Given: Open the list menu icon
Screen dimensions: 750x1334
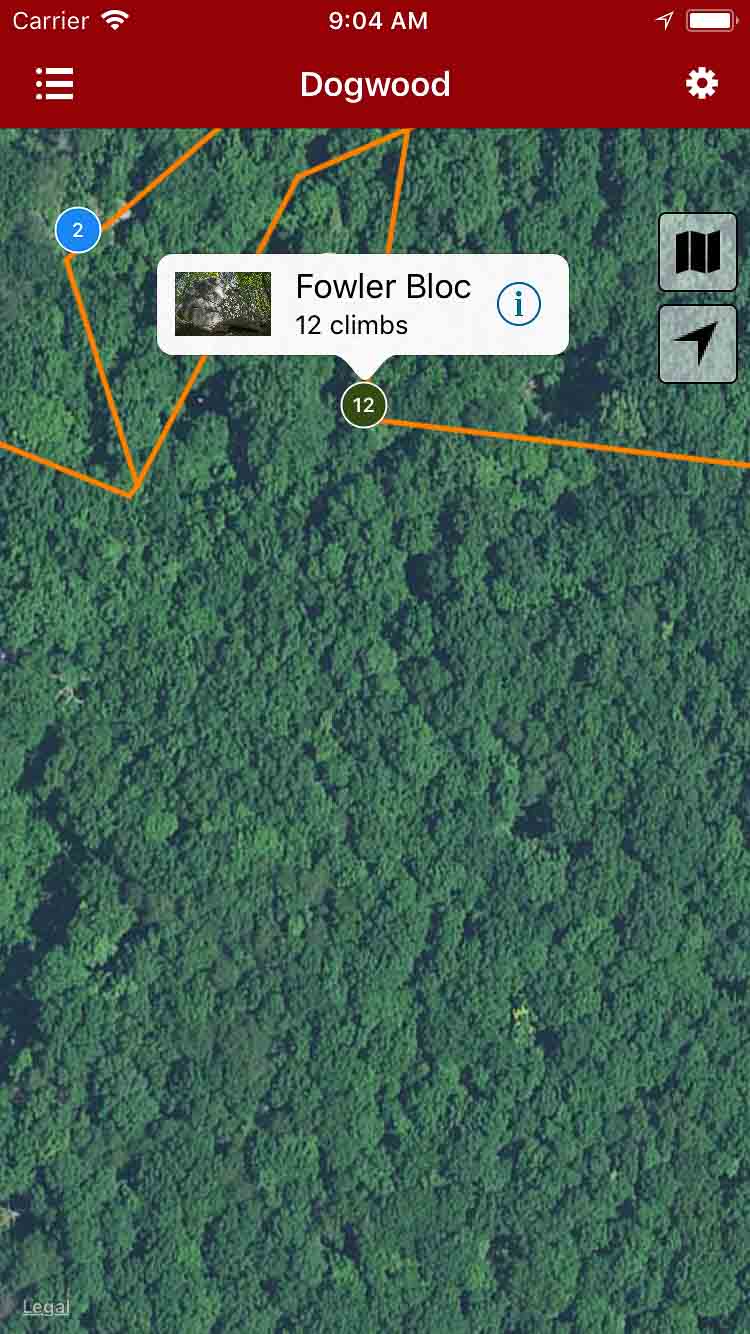Looking at the screenshot, I should pyautogui.click(x=55, y=84).
